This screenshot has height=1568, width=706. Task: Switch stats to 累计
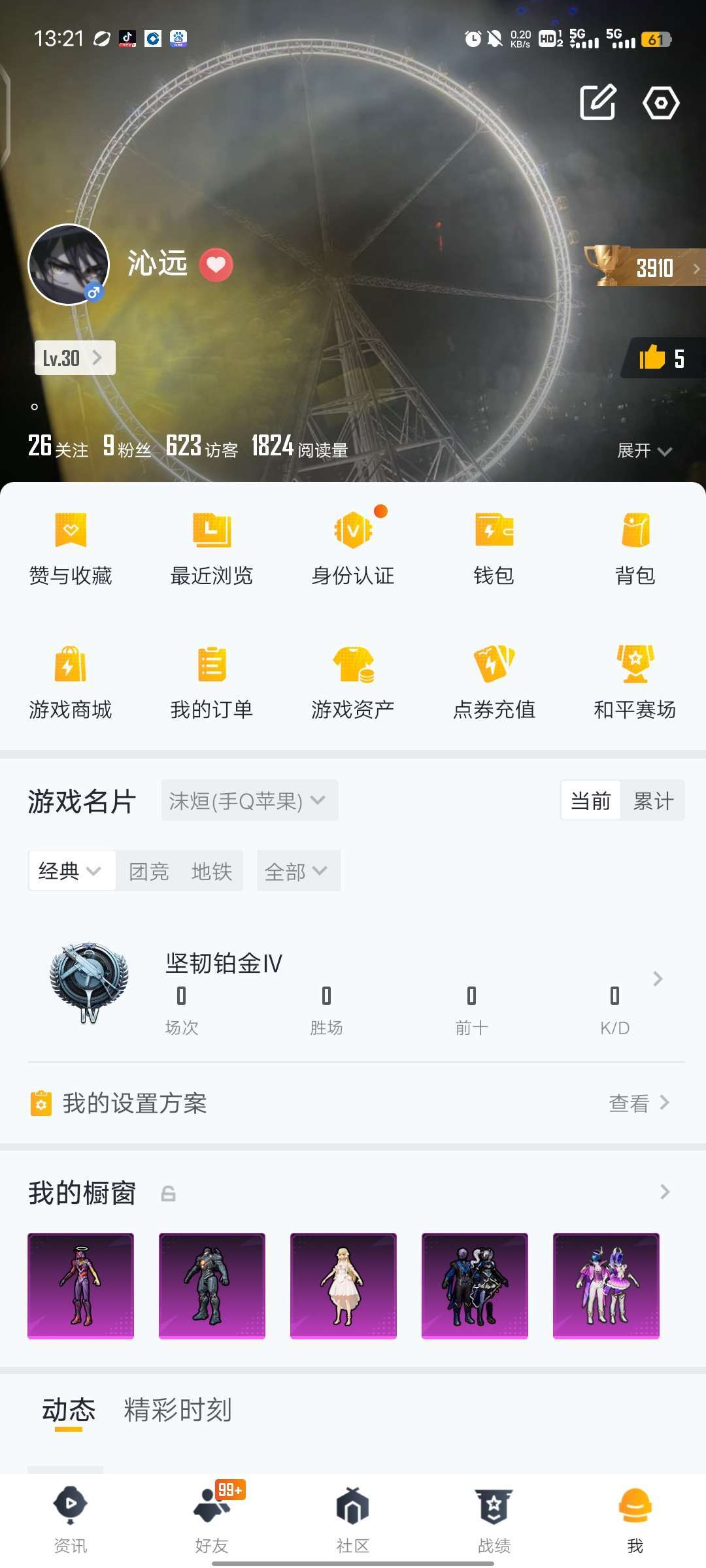click(653, 800)
